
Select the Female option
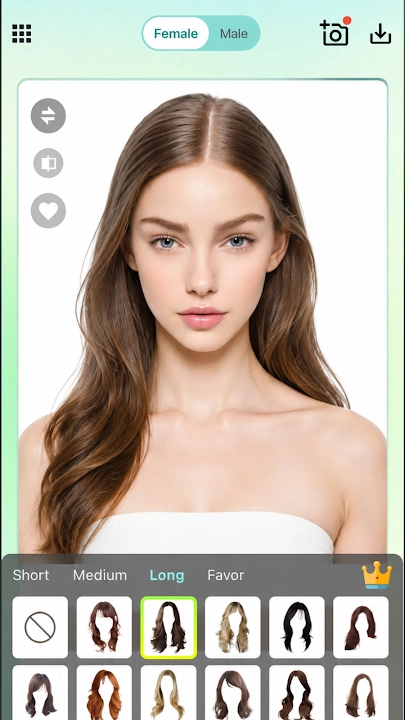176,34
